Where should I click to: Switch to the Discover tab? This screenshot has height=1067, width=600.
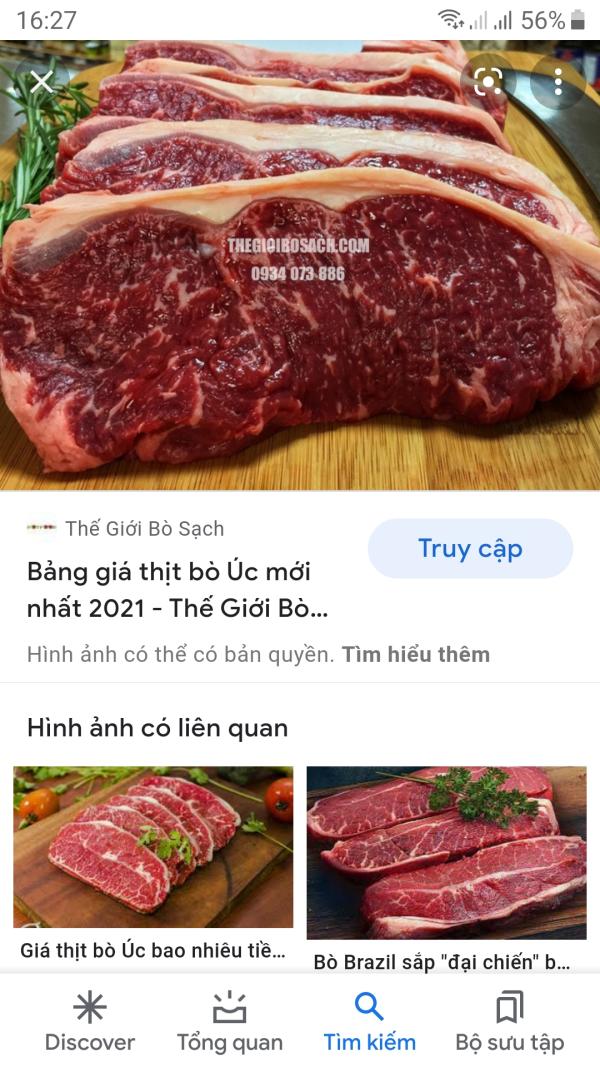[x=90, y=1022]
